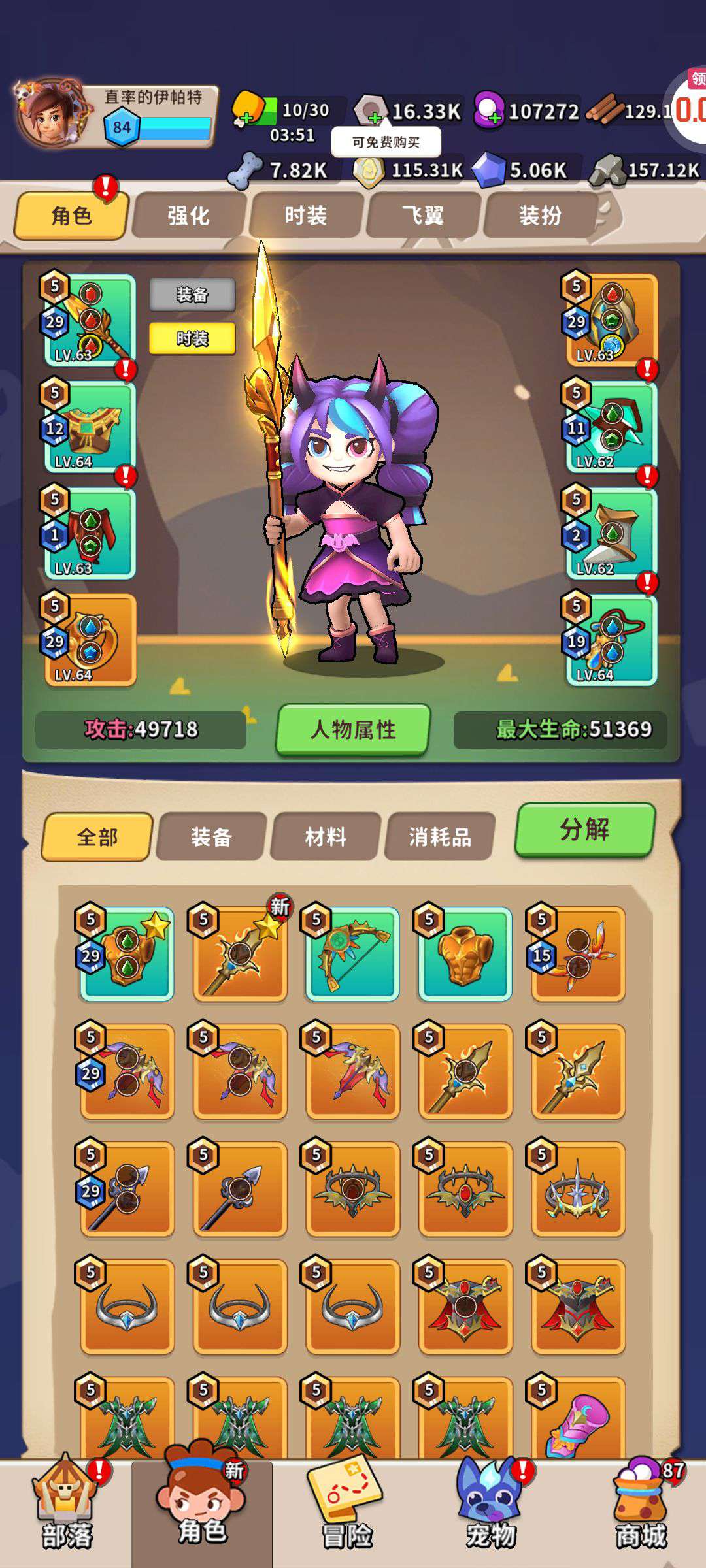Filter inventory by 消耗品
The image size is (706, 1568).
click(x=439, y=837)
